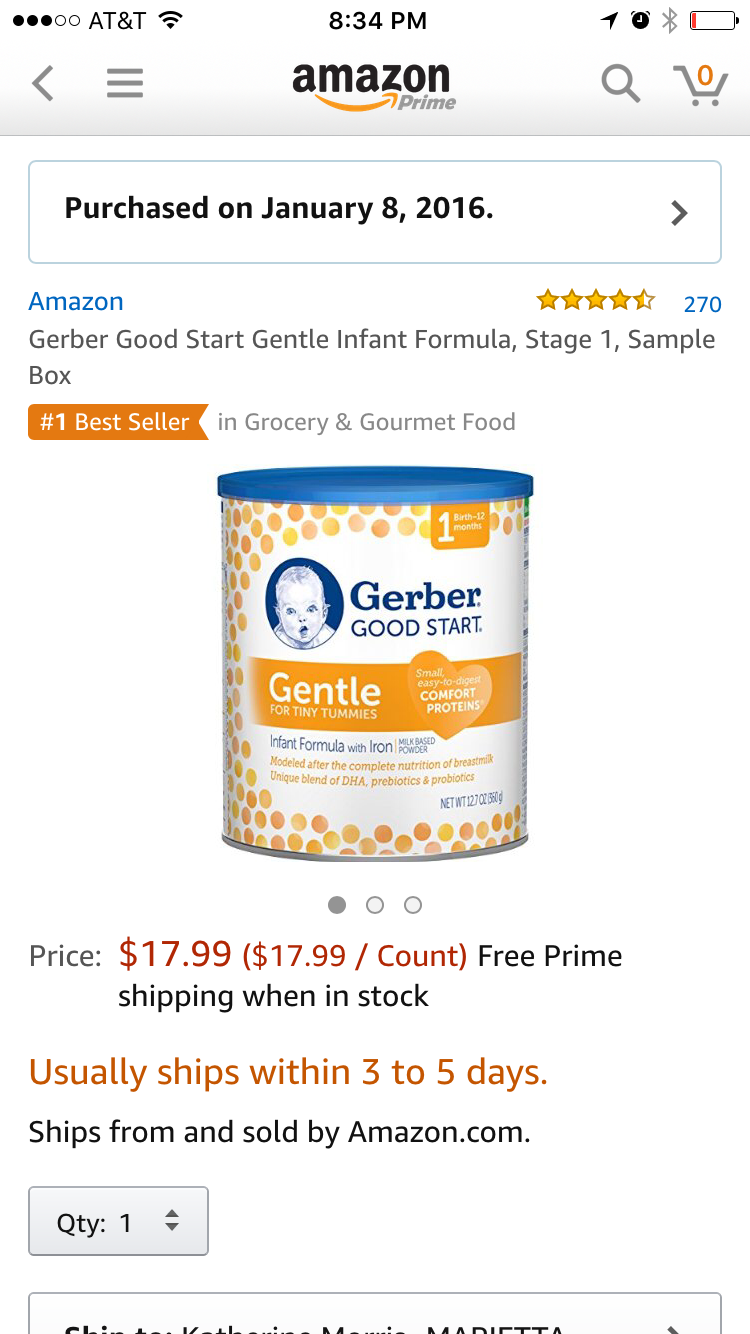The height and width of the screenshot is (1334, 750).
Task: View the shopping cart
Action: click(701, 84)
